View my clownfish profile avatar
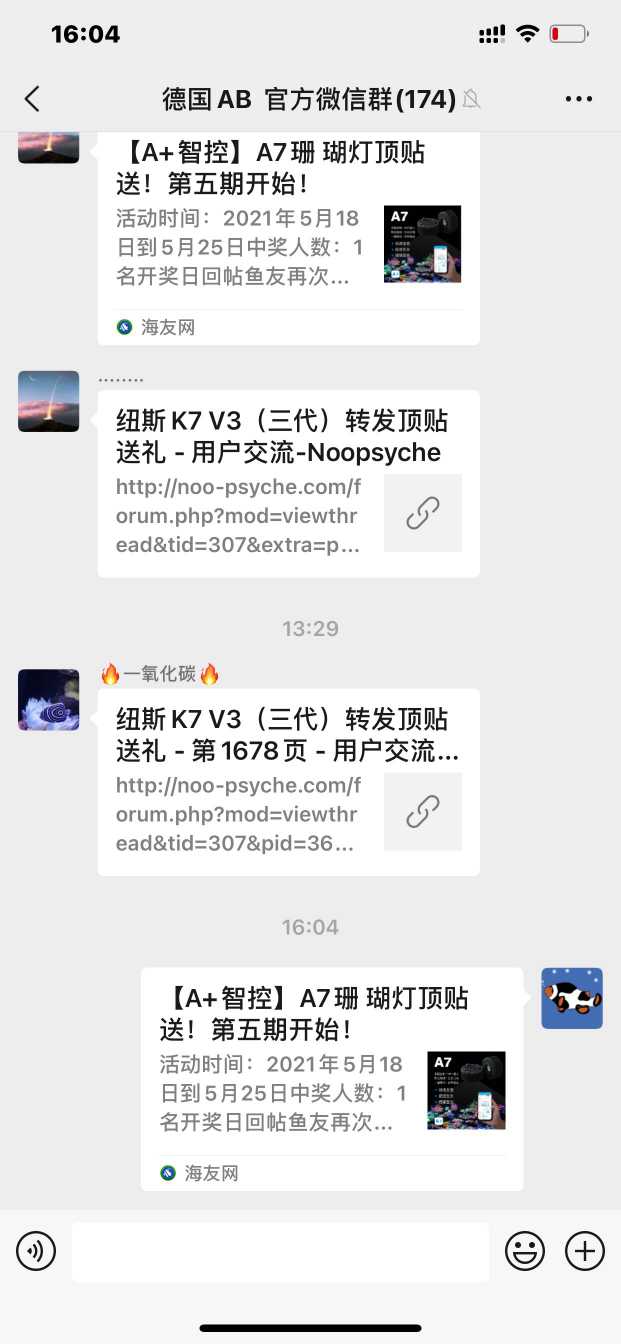This screenshot has width=621, height=1344. click(572, 998)
